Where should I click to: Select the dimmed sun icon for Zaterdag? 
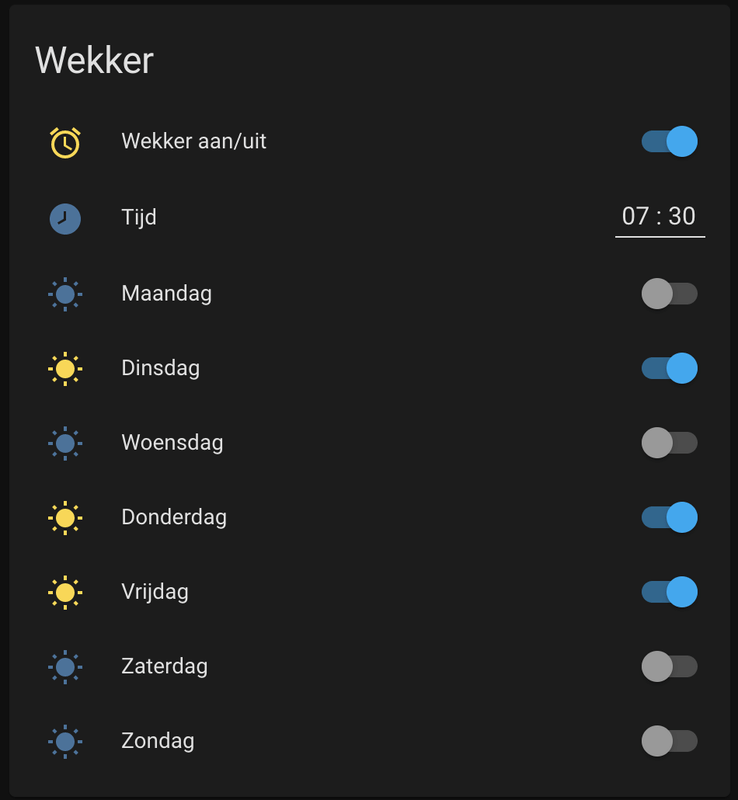64,666
